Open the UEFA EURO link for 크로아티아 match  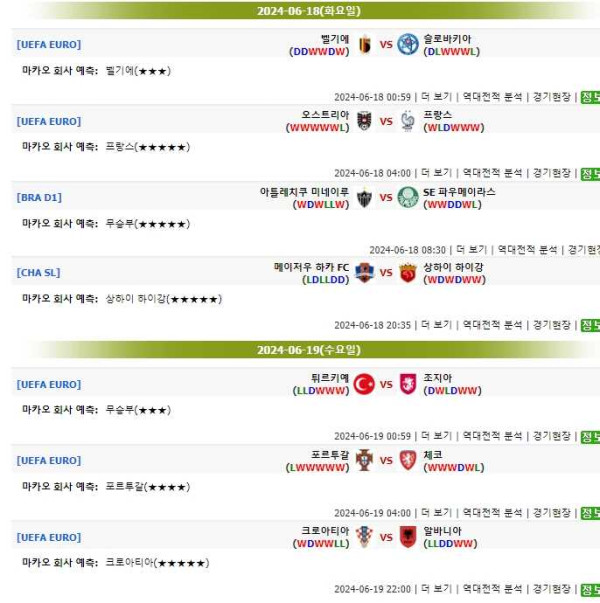point(49,537)
